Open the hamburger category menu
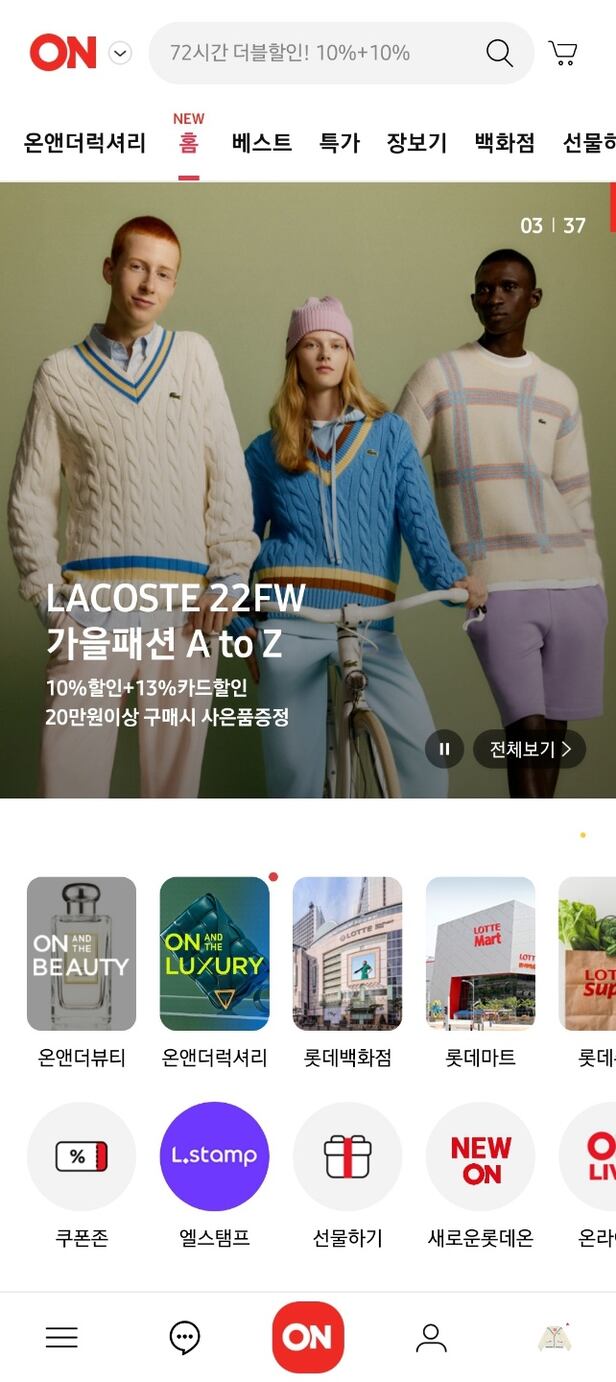Screen dimensions: 616x1382 (61, 1337)
